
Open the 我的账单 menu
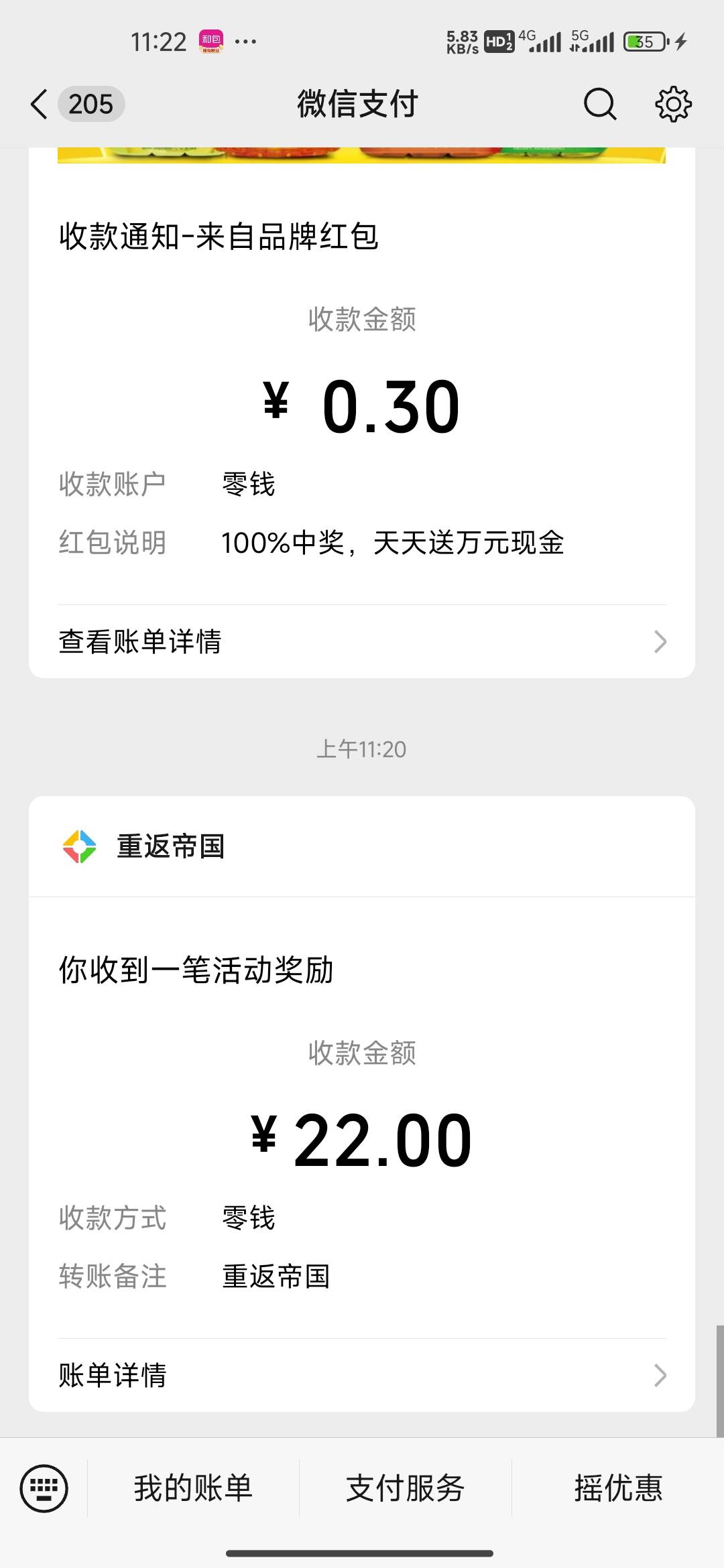(193, 1488)
